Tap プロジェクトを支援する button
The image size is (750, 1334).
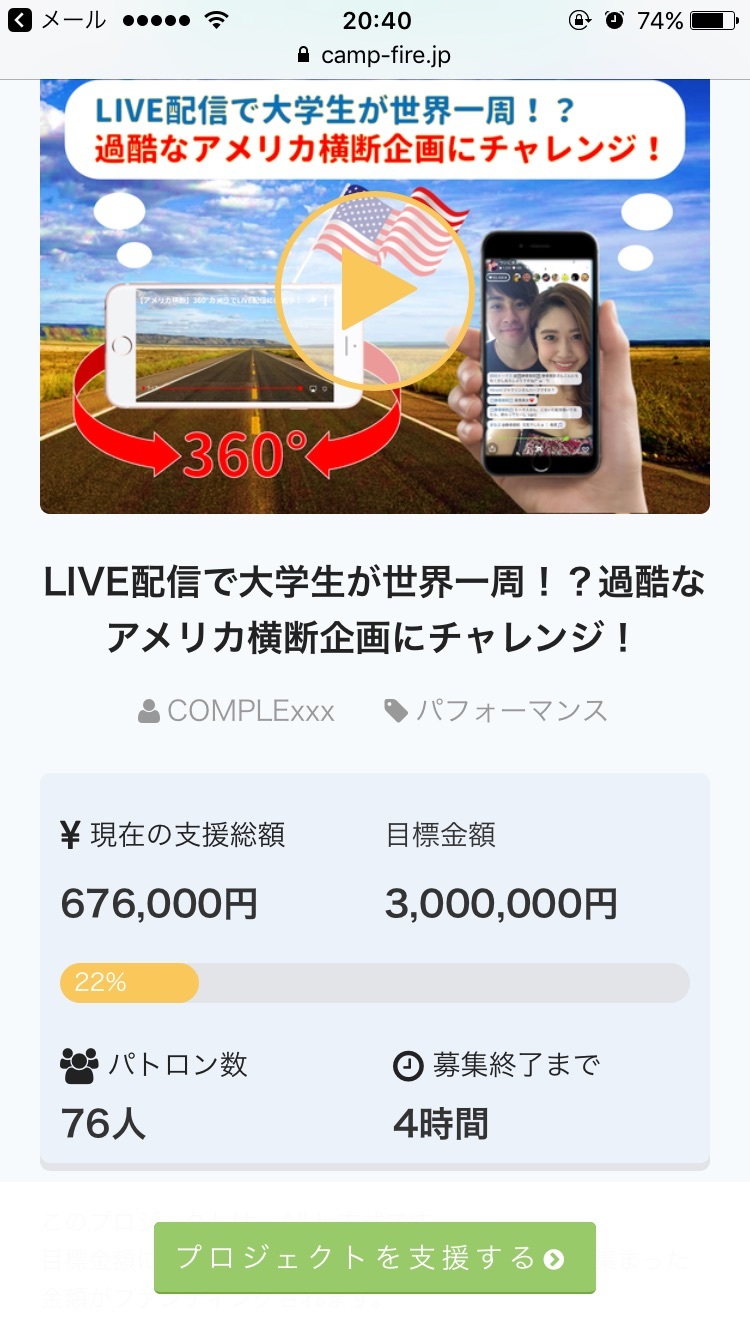[374, 1257]
